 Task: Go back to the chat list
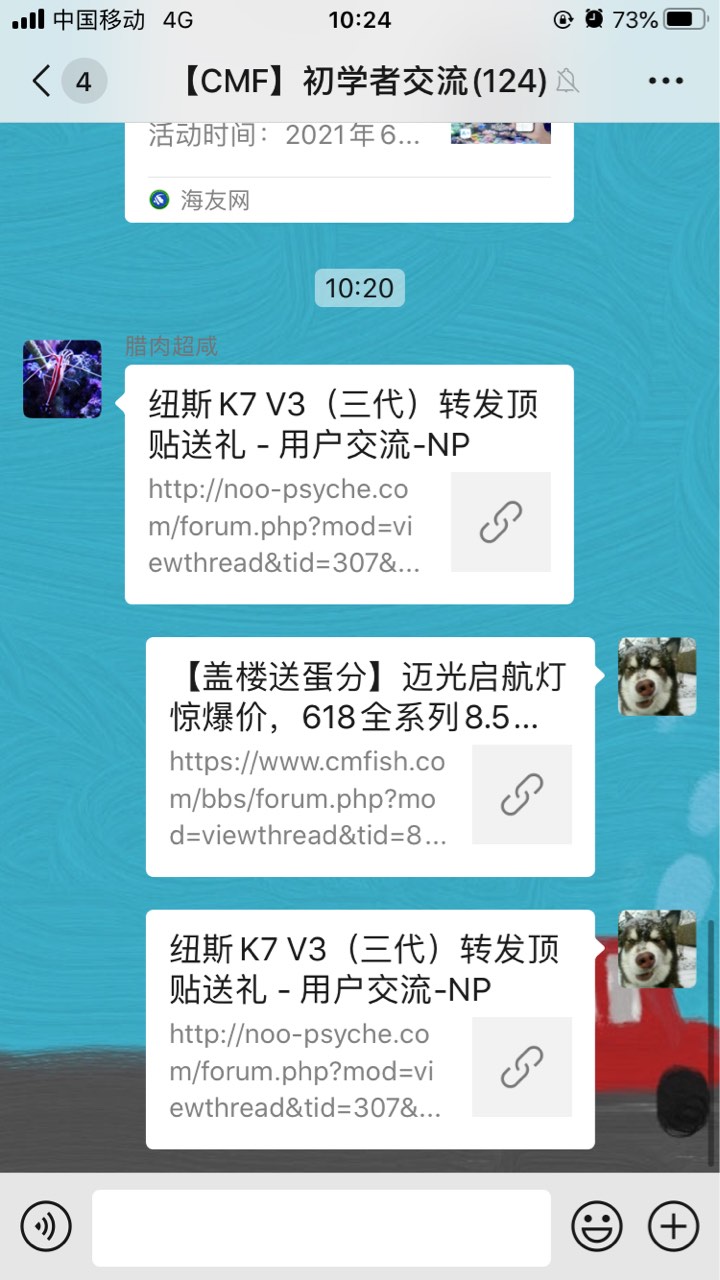pos(42,81)
